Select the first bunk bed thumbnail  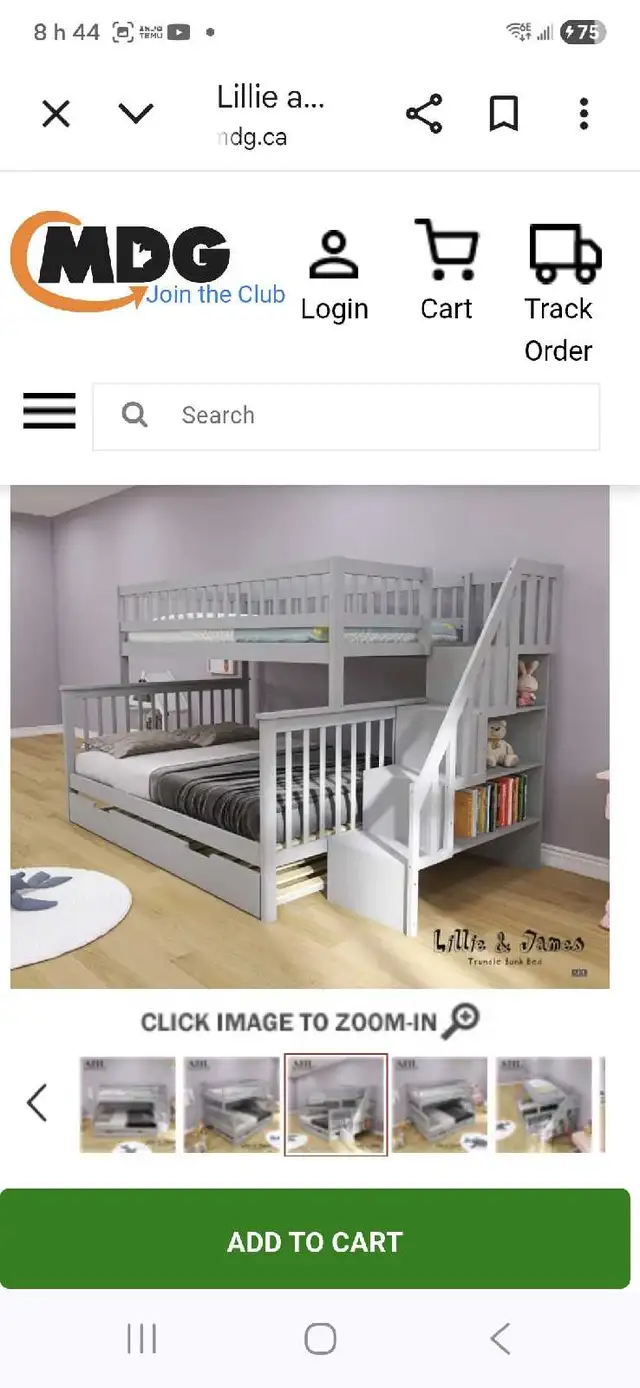(128, 1105)
